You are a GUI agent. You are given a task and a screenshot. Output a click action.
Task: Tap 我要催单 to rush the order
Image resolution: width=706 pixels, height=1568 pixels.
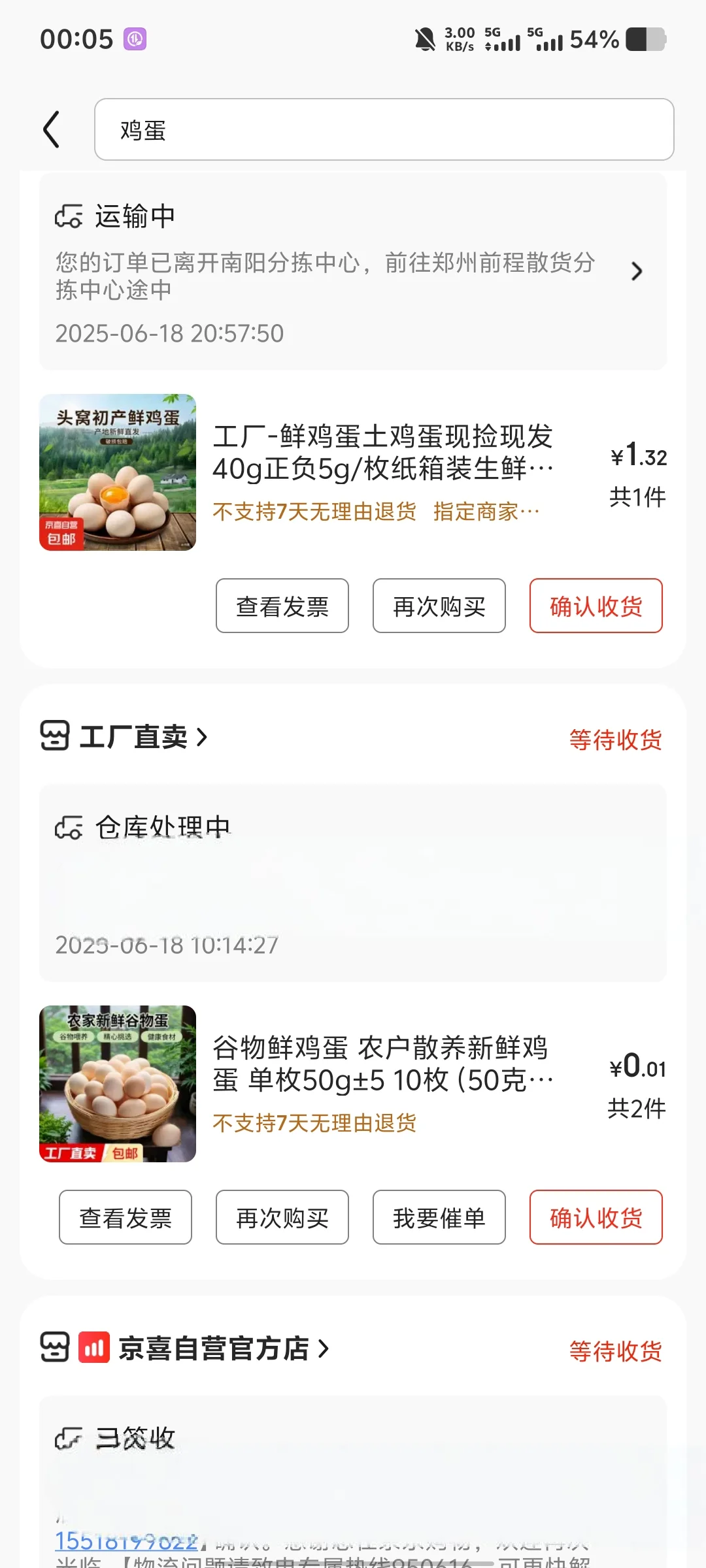(x=439, y=1217)
